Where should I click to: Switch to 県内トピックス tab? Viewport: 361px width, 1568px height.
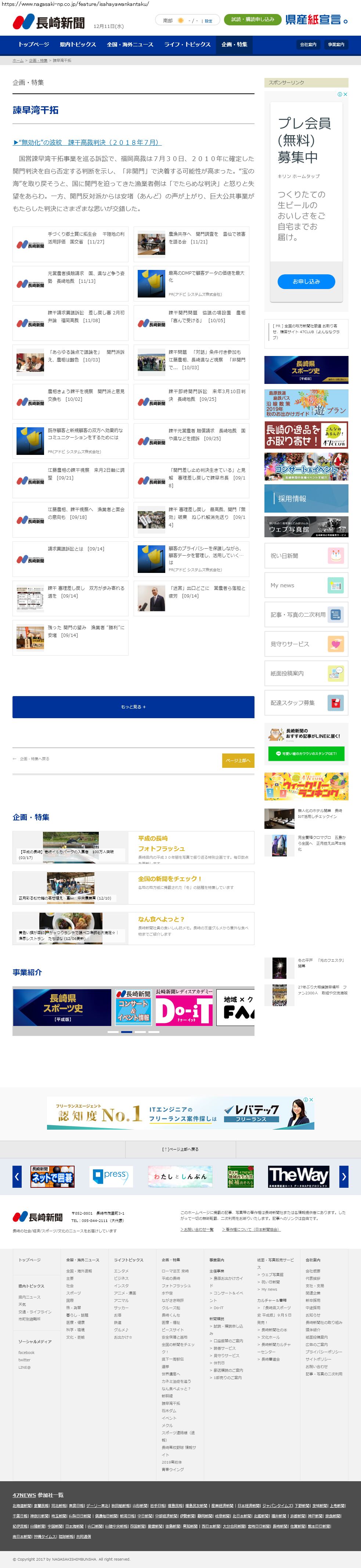[78, 45]
